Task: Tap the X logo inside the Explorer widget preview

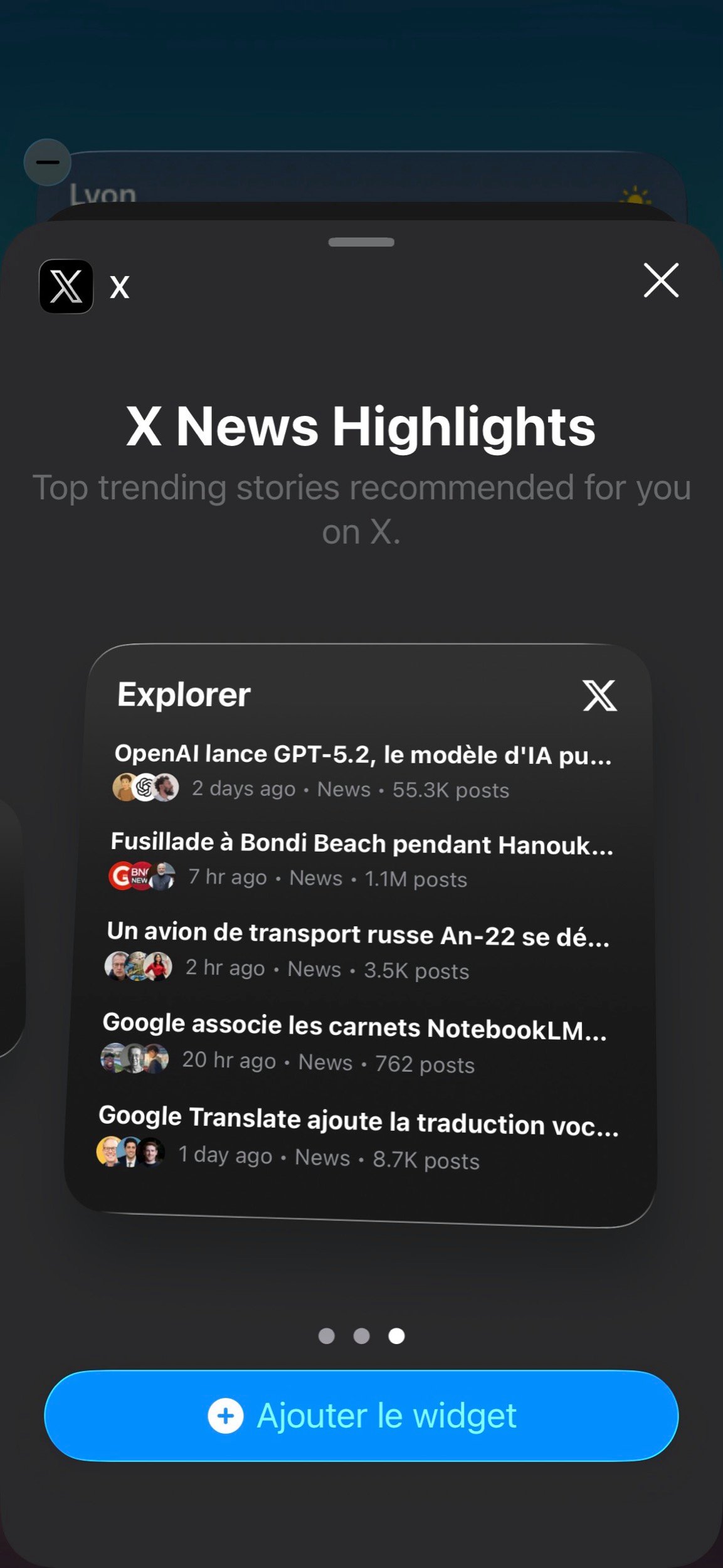Action: click(600, 695)
